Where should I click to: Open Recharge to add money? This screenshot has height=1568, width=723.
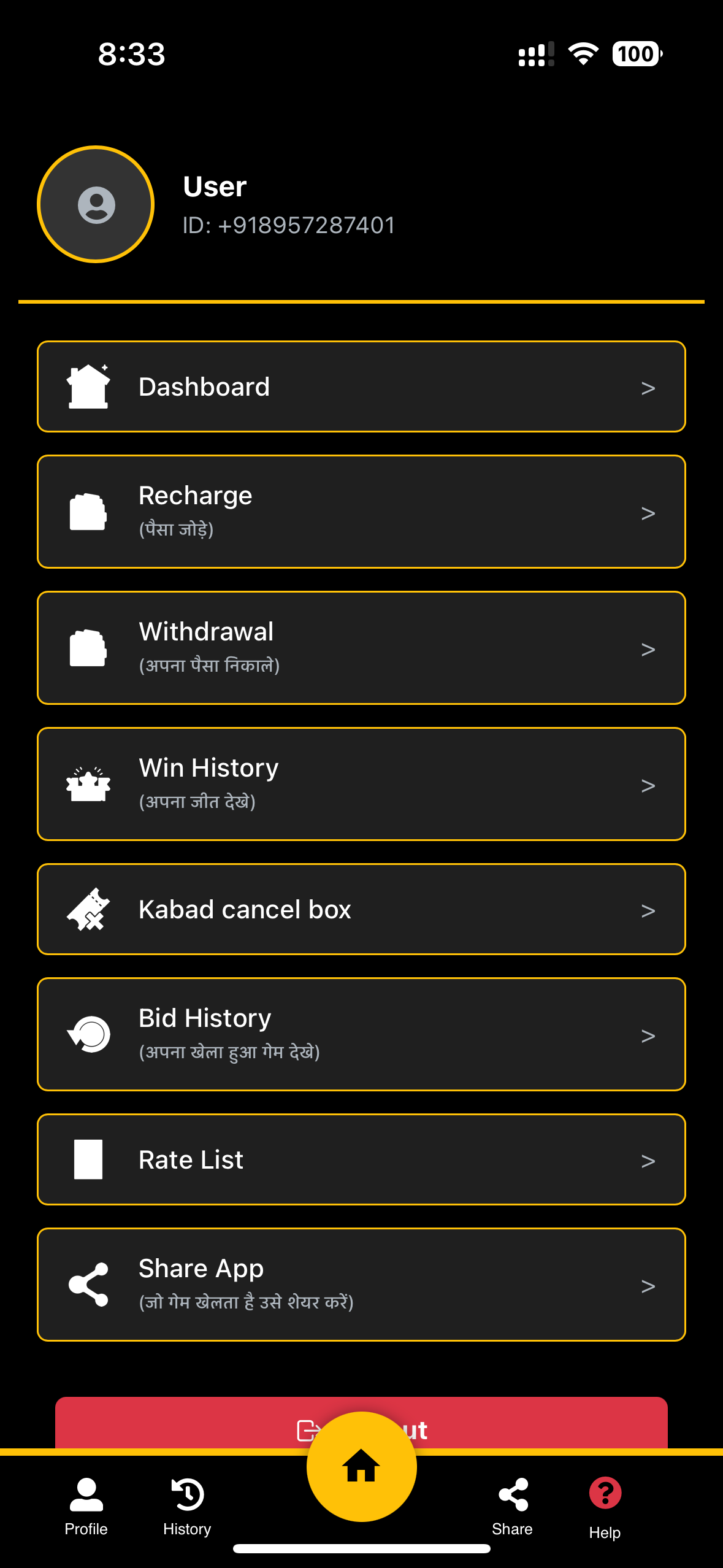coord(361,512)
